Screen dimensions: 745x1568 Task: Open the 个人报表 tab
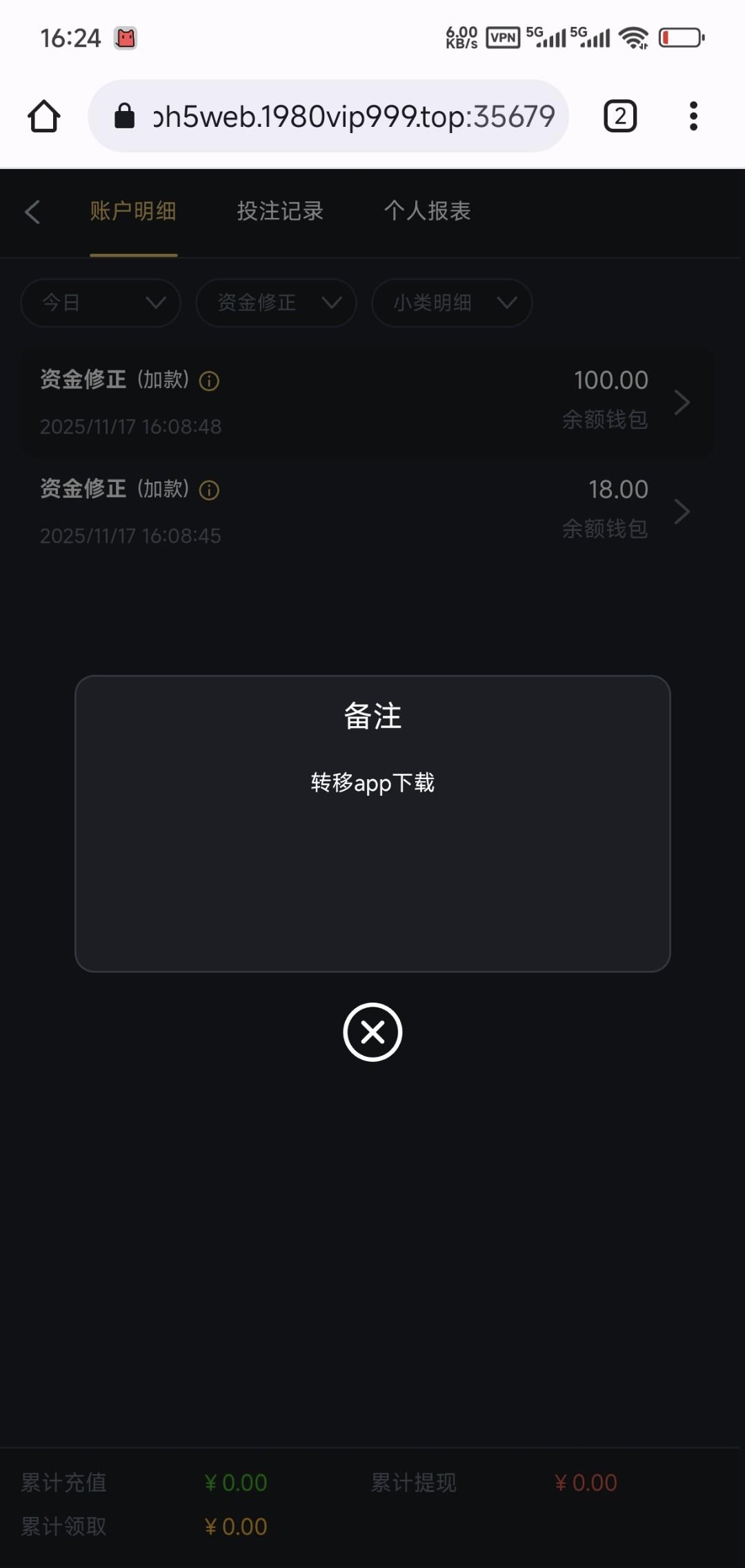[427, 211]
